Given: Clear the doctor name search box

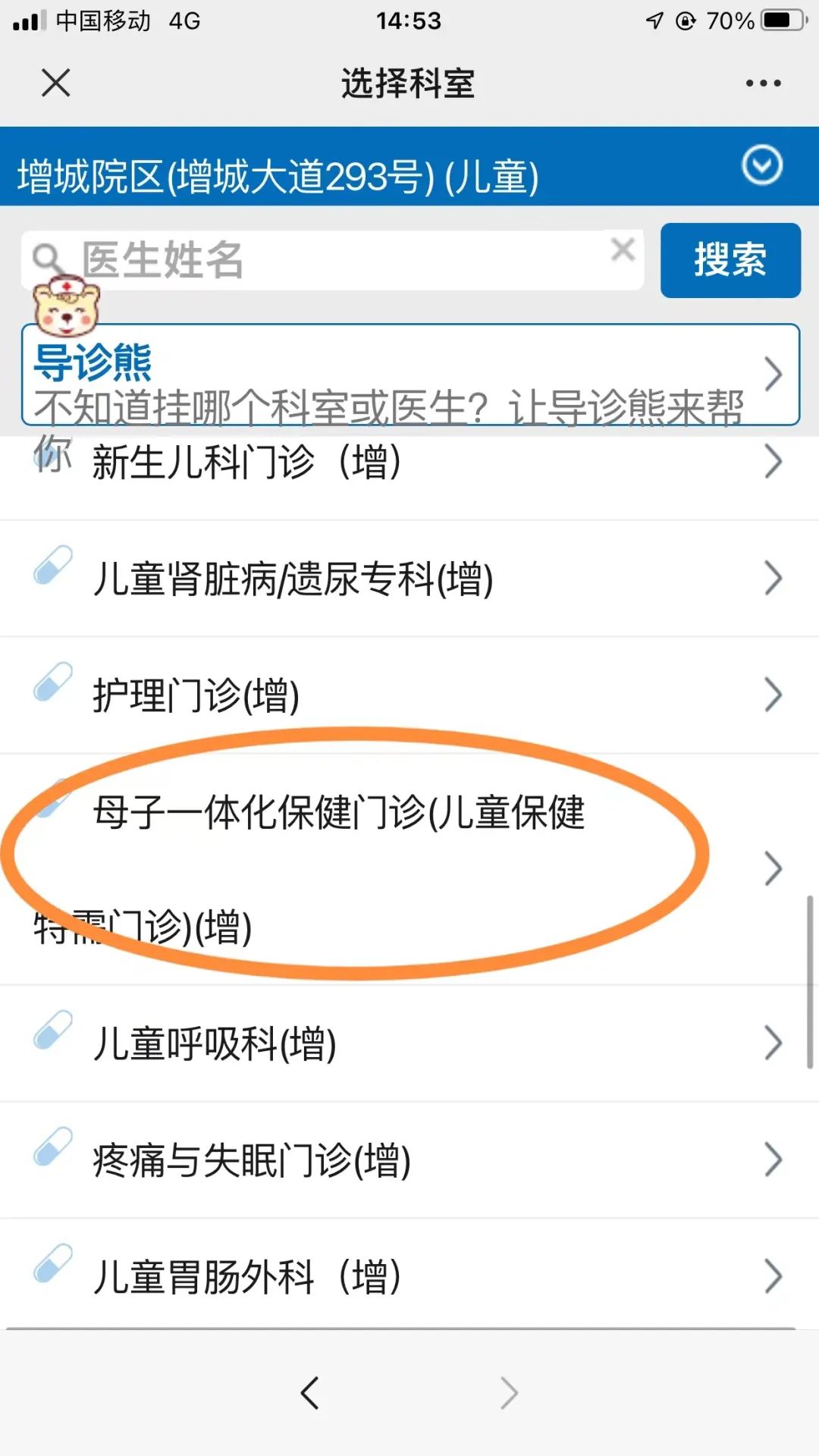Looking at the screenshot, I should tap(623, 249).
